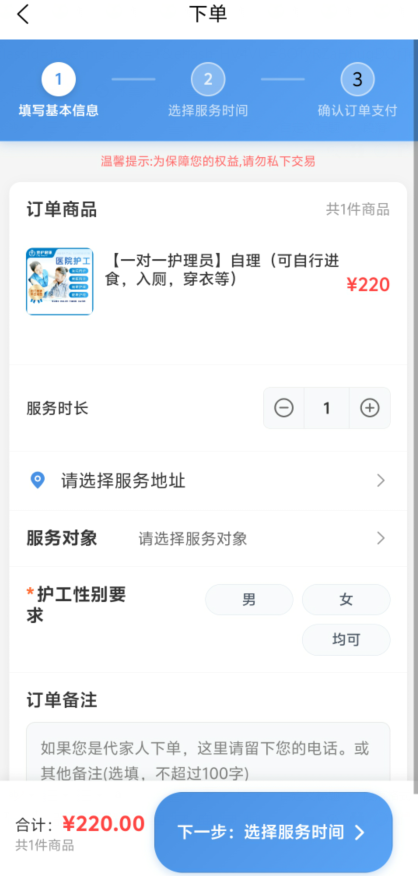Image resolution: width=418 pixels, height=876 pixels.
Task: Select 男 for caregiver gender
Action: (249, 600)
